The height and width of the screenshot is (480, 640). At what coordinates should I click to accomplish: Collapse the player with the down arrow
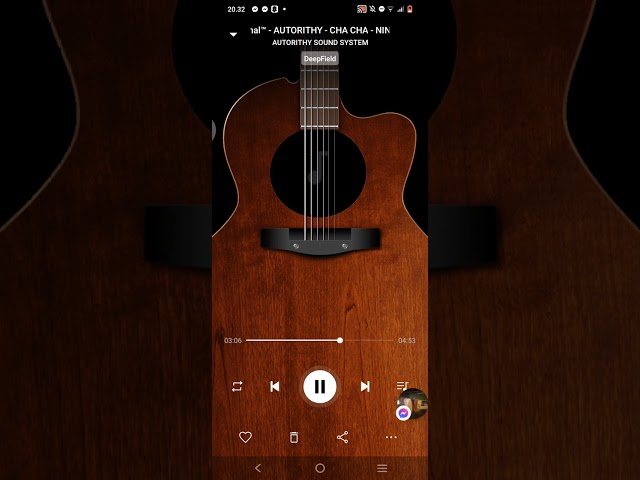[x=233, y=34]
